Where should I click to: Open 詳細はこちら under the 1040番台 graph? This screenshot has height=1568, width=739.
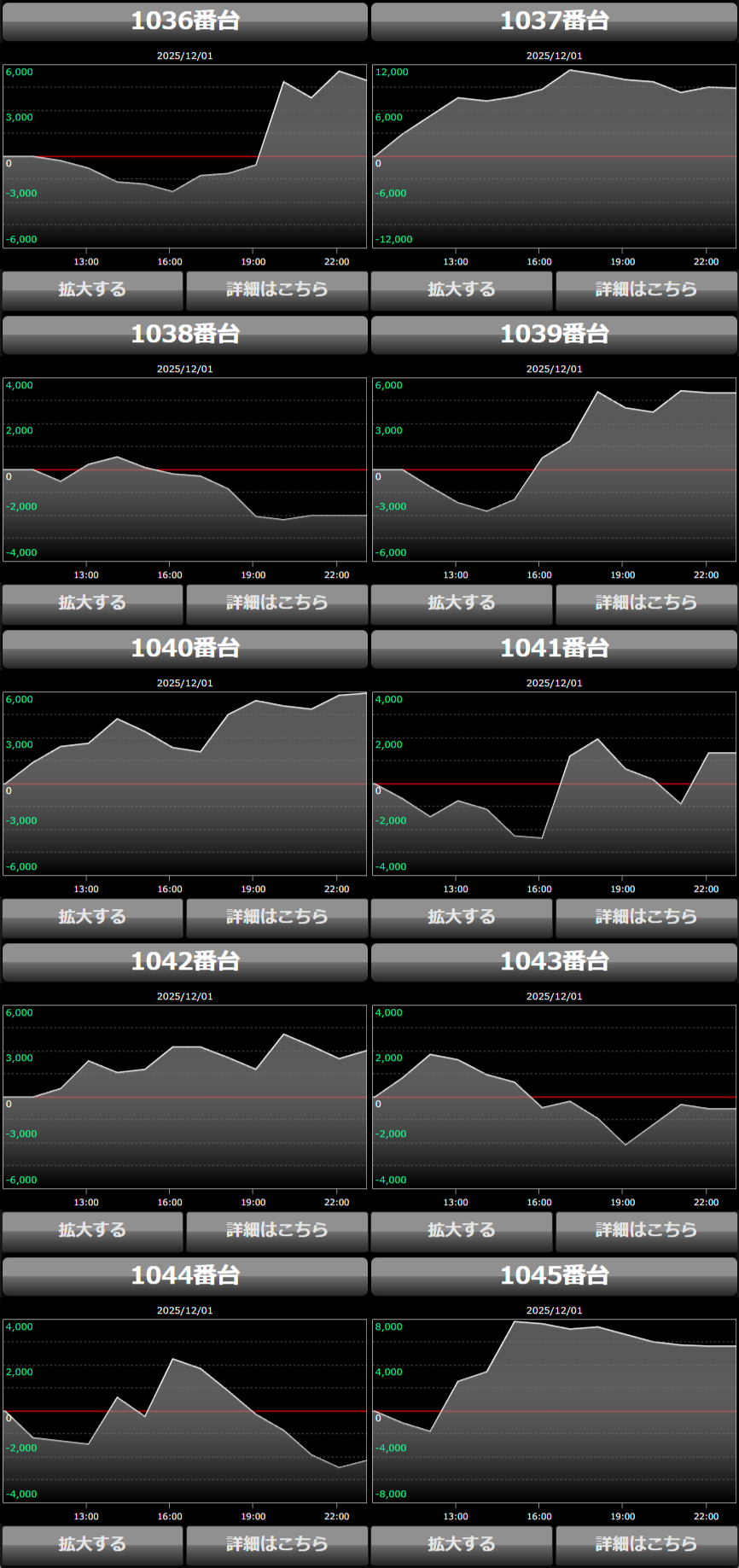click(276, 917)
